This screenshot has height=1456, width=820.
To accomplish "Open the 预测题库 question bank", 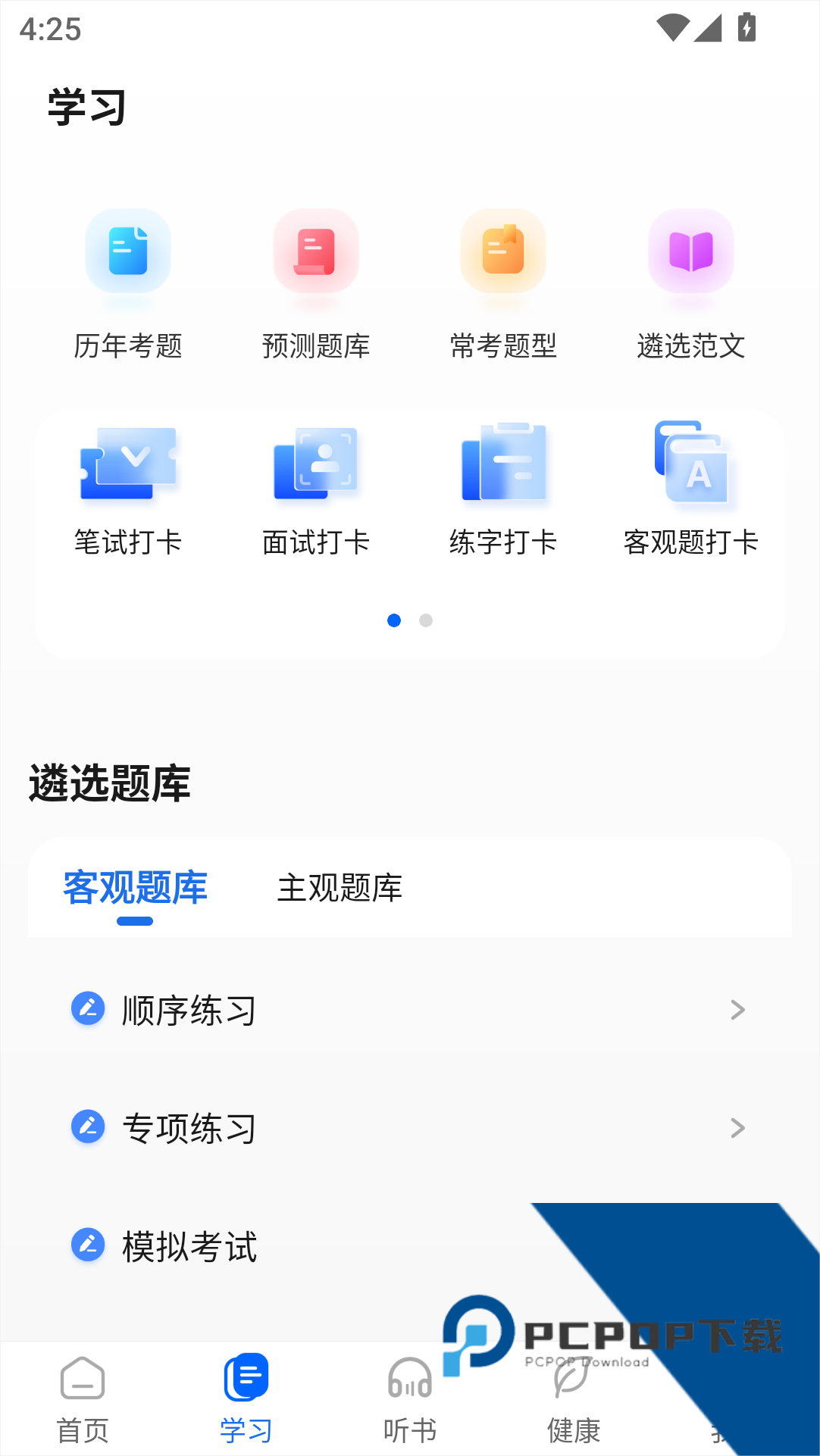I will (315, 280).
